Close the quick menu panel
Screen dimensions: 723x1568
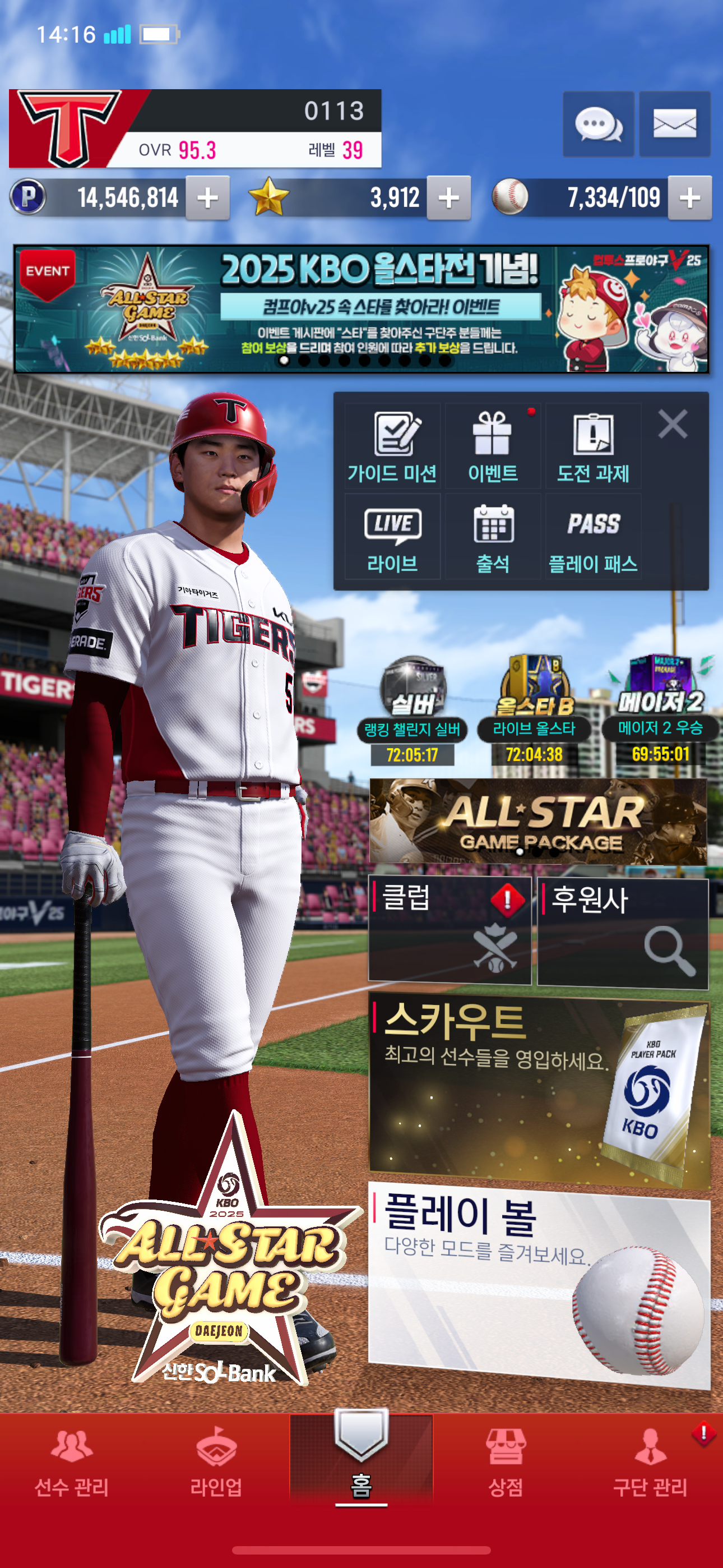pyautogui.click(x=673, y=423)
